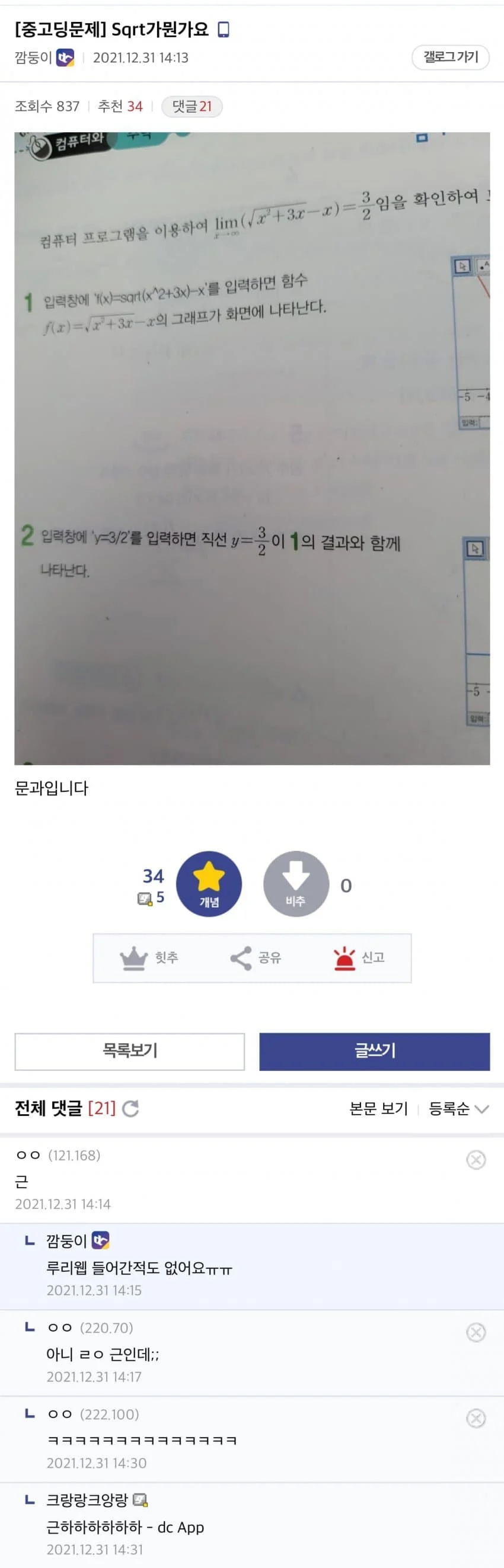Downvote the post with the 비추 button

pyautogui.click(x=295, y=884)
